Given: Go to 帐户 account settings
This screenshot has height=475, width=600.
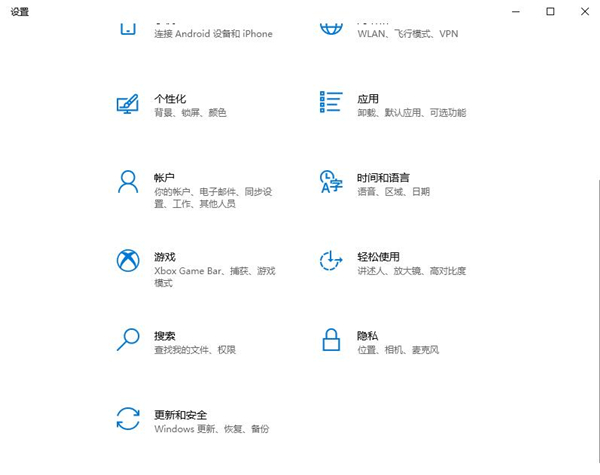Looking at the screenshot, I should (165, 178).
